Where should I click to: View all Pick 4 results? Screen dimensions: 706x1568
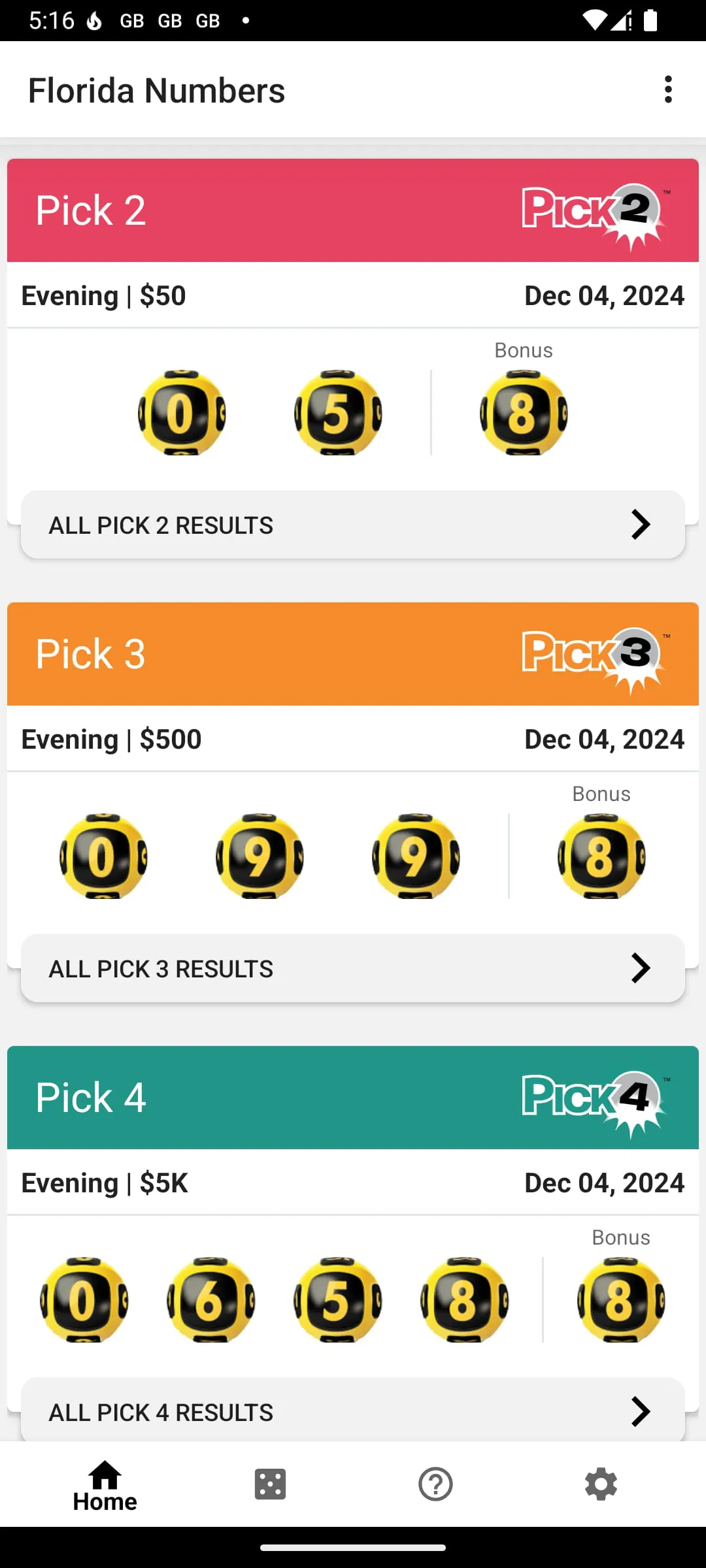[x=353, y=1411]
